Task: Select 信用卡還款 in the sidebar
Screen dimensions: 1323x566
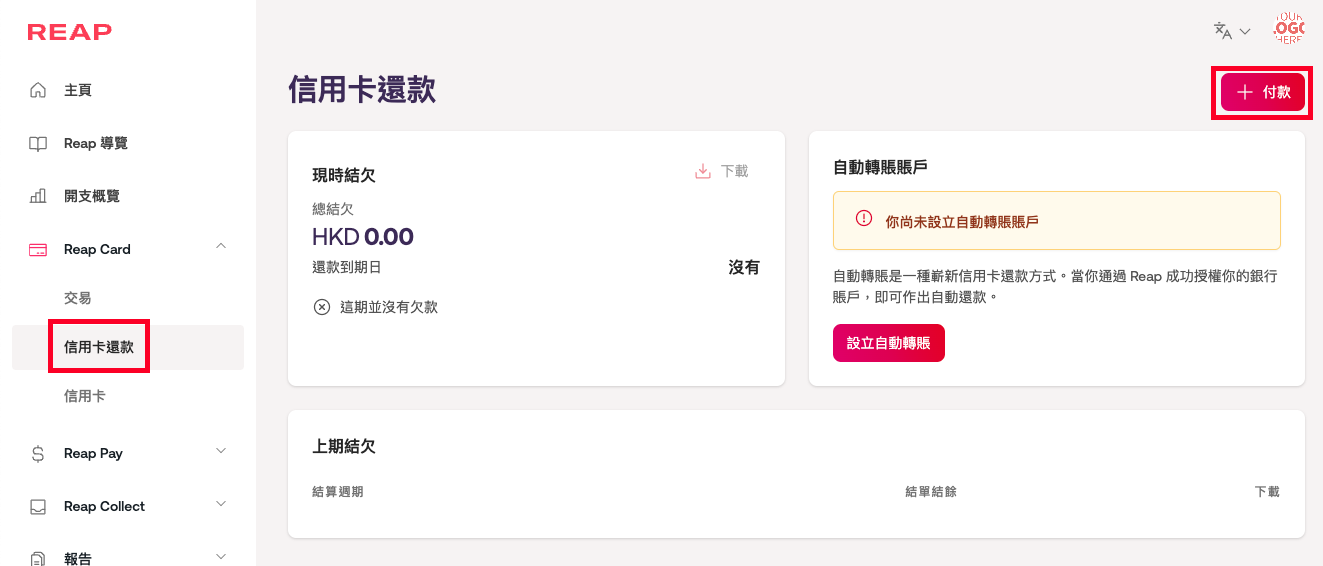Action: click(x=99, y=347)
